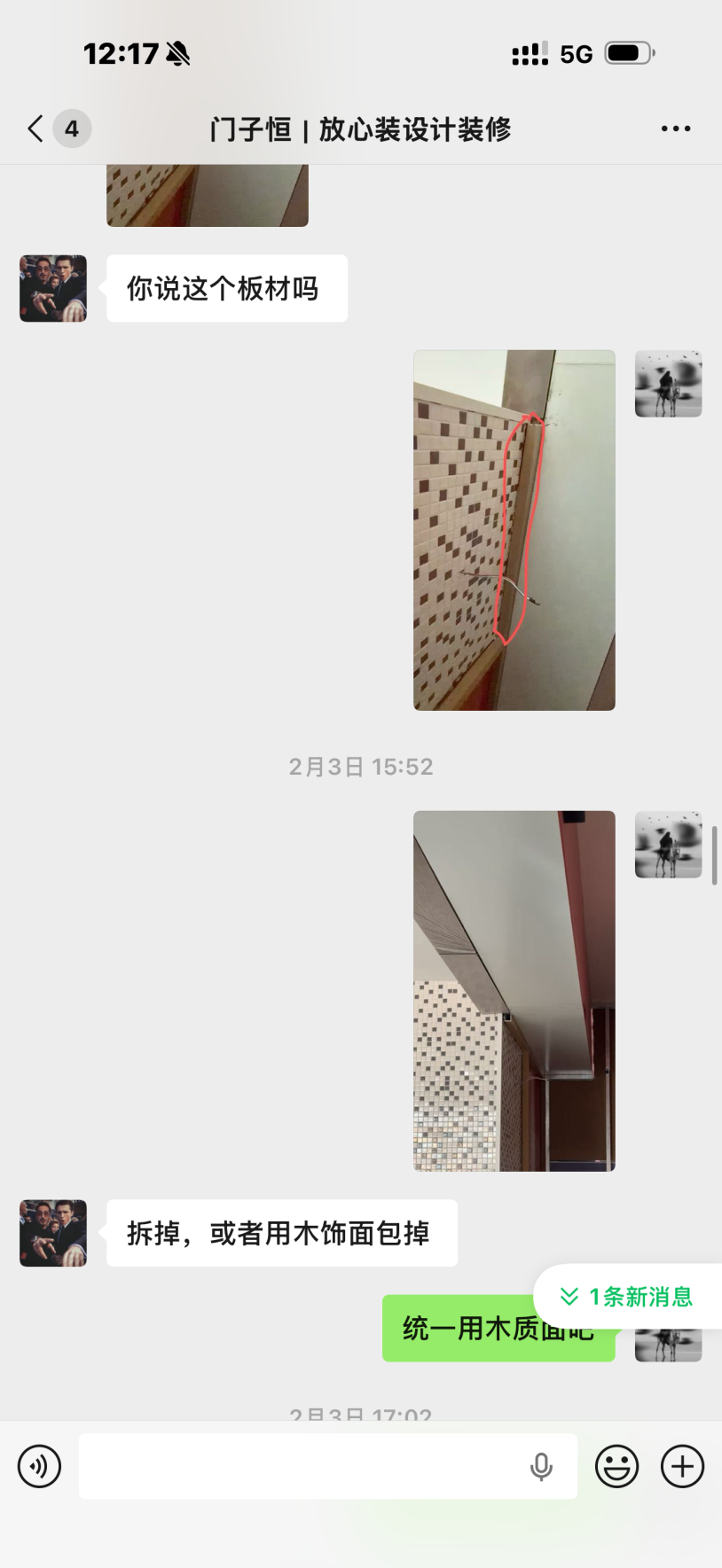Viewport: 722px width, 1568px height.
Task: Go back to the chat list
Action: coord(36,129)
